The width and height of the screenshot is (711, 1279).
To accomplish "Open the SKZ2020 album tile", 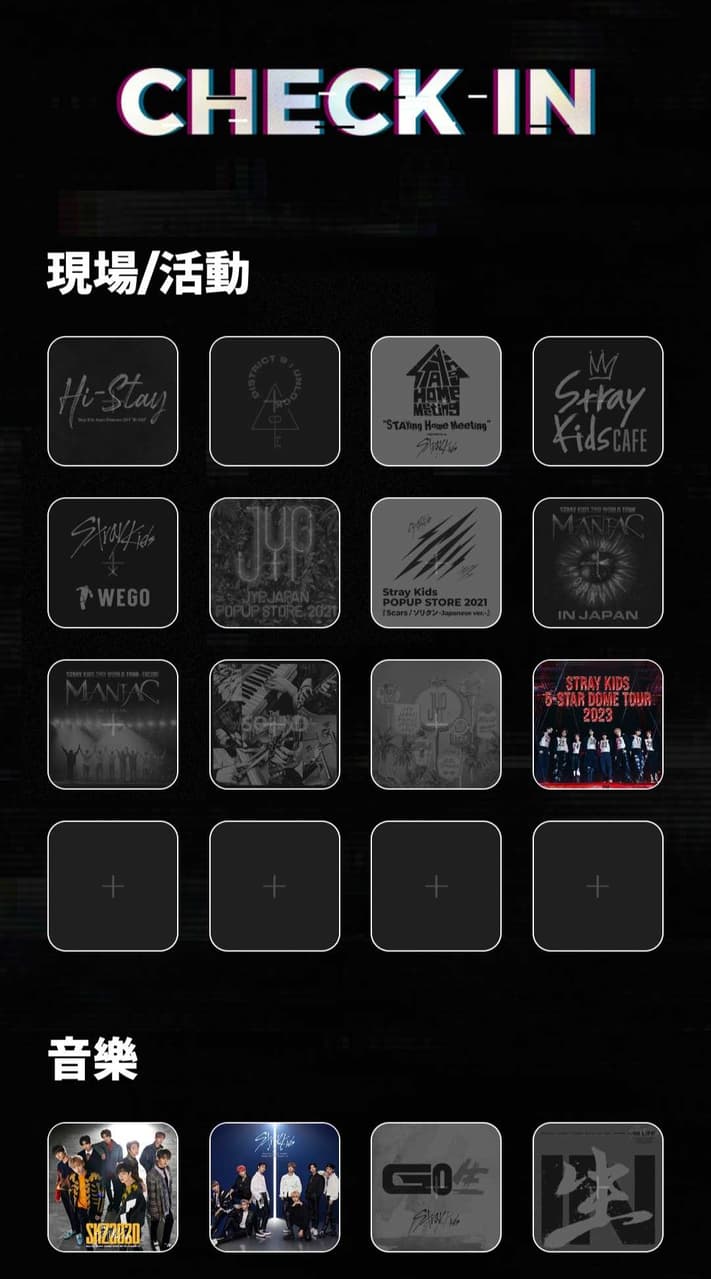I will click(113, 1187).
